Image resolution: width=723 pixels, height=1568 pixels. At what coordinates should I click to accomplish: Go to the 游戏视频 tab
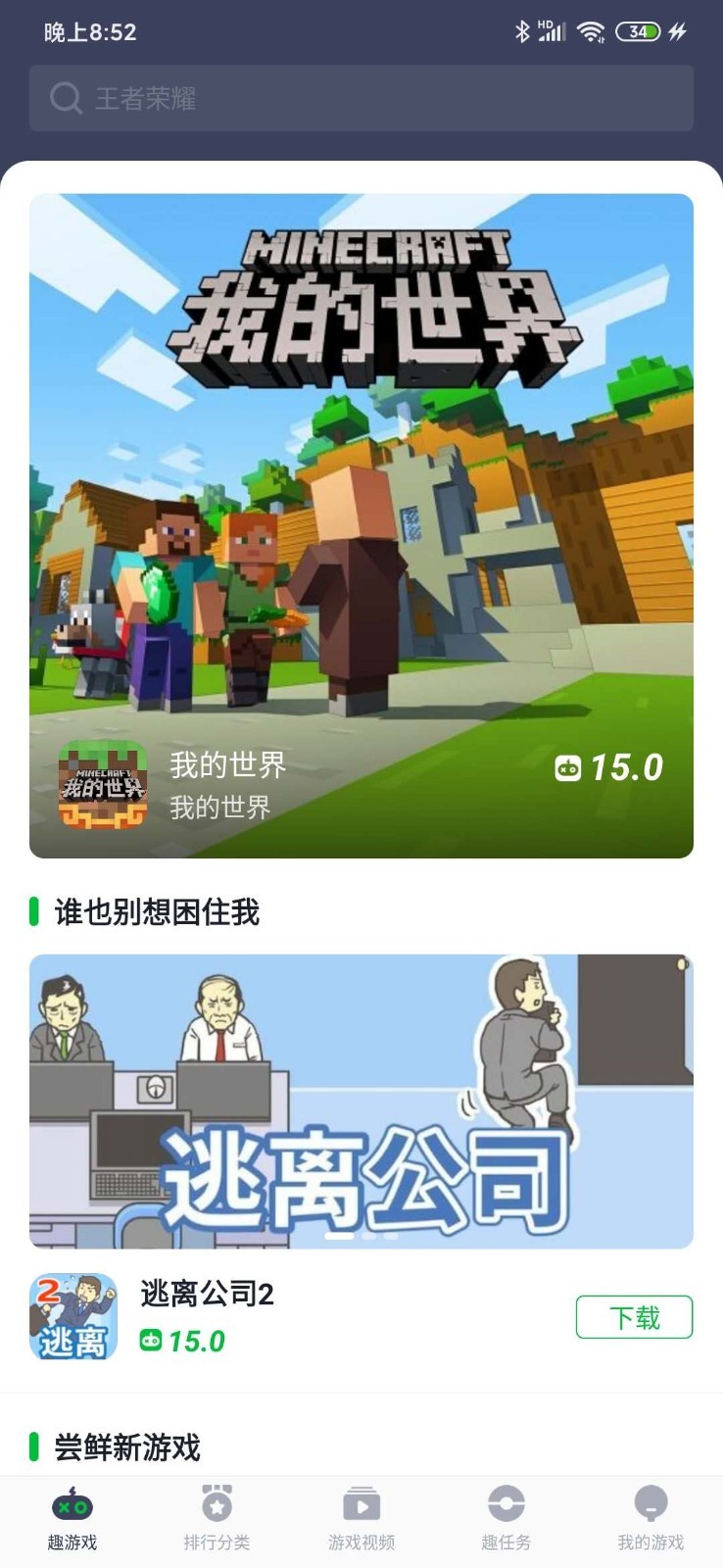[361, 1518]
